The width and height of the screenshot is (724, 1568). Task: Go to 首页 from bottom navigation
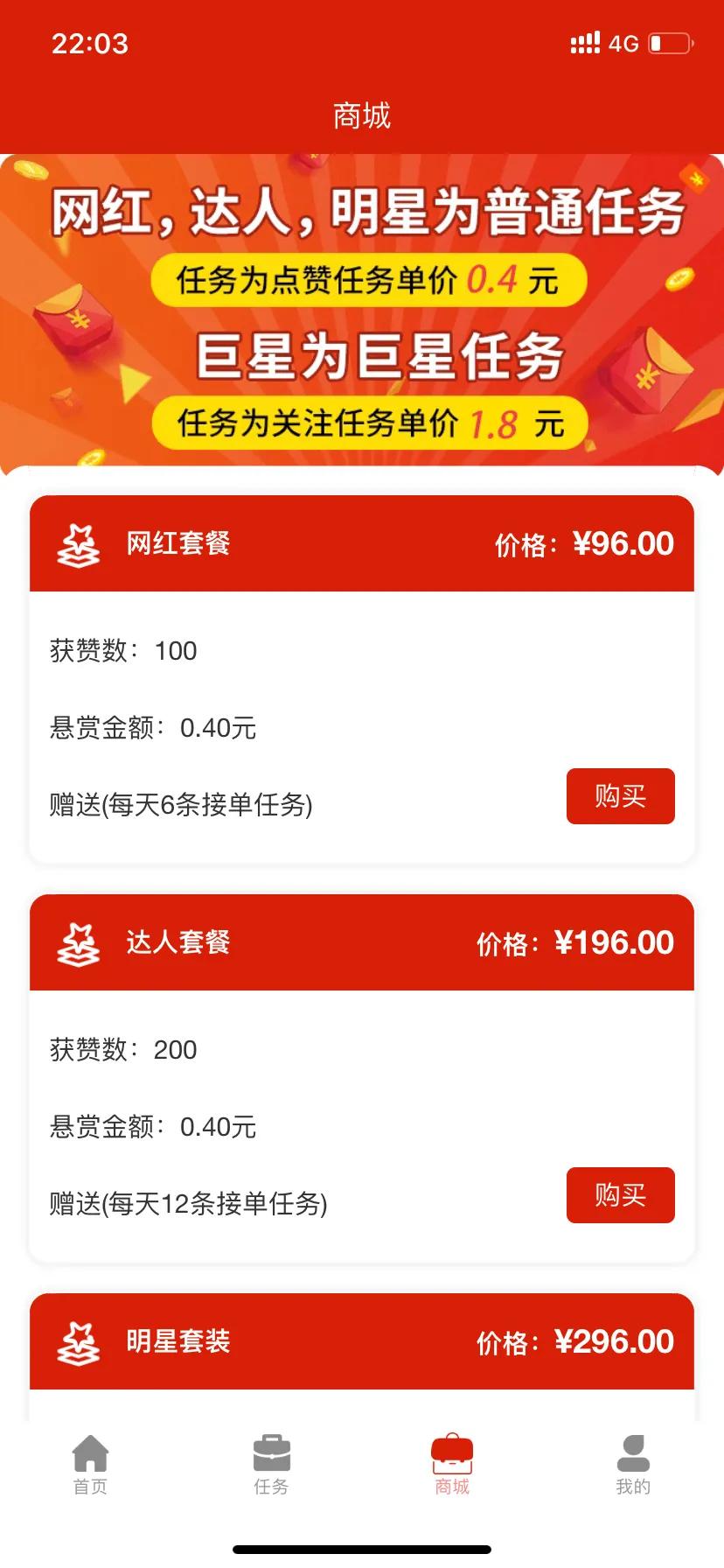coord(90,1486)
